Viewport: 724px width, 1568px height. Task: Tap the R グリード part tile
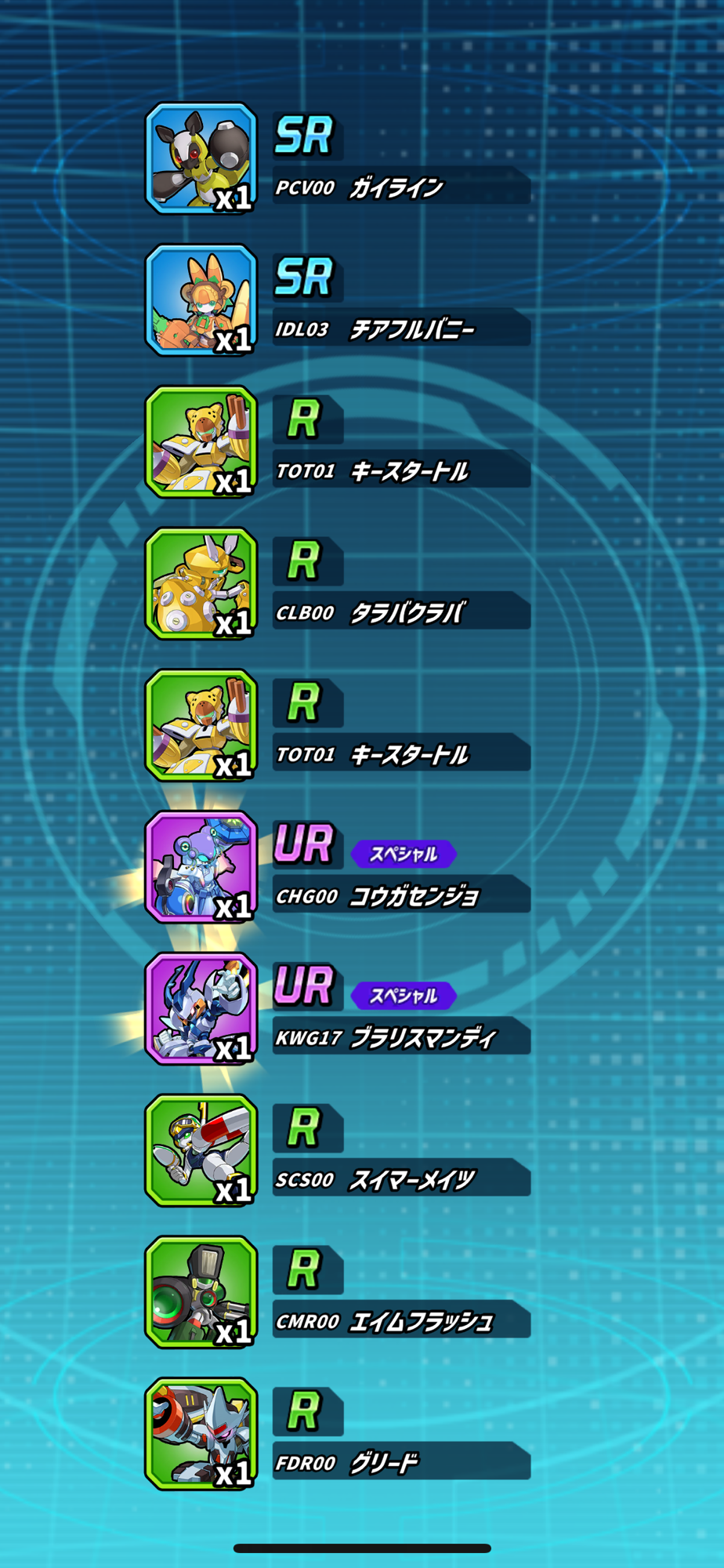click(x=201, y=1435)
